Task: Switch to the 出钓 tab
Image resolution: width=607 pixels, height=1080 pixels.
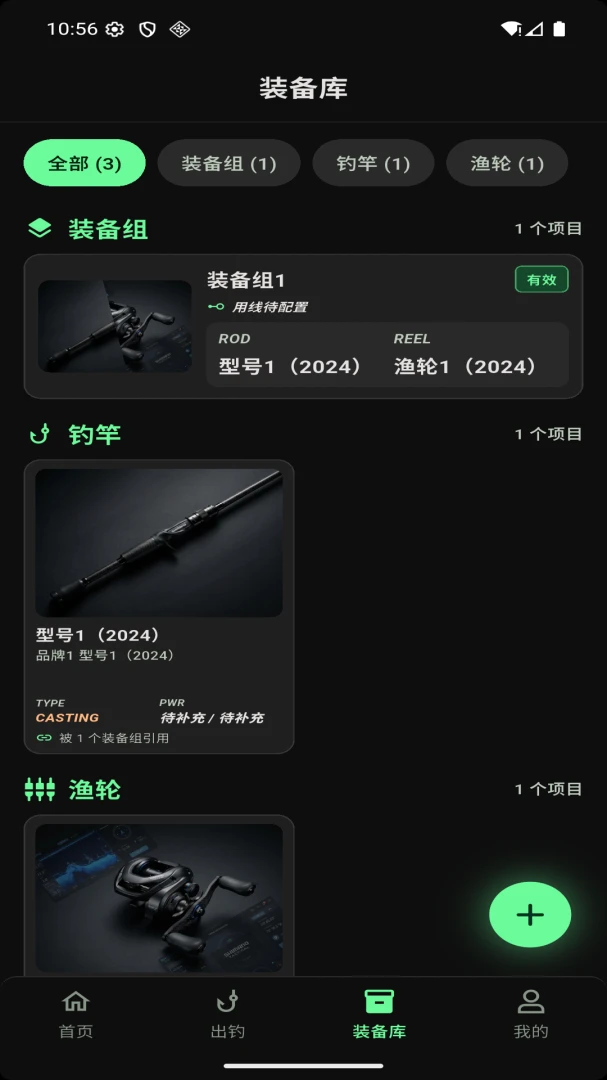Action: tap(227, 1015)
